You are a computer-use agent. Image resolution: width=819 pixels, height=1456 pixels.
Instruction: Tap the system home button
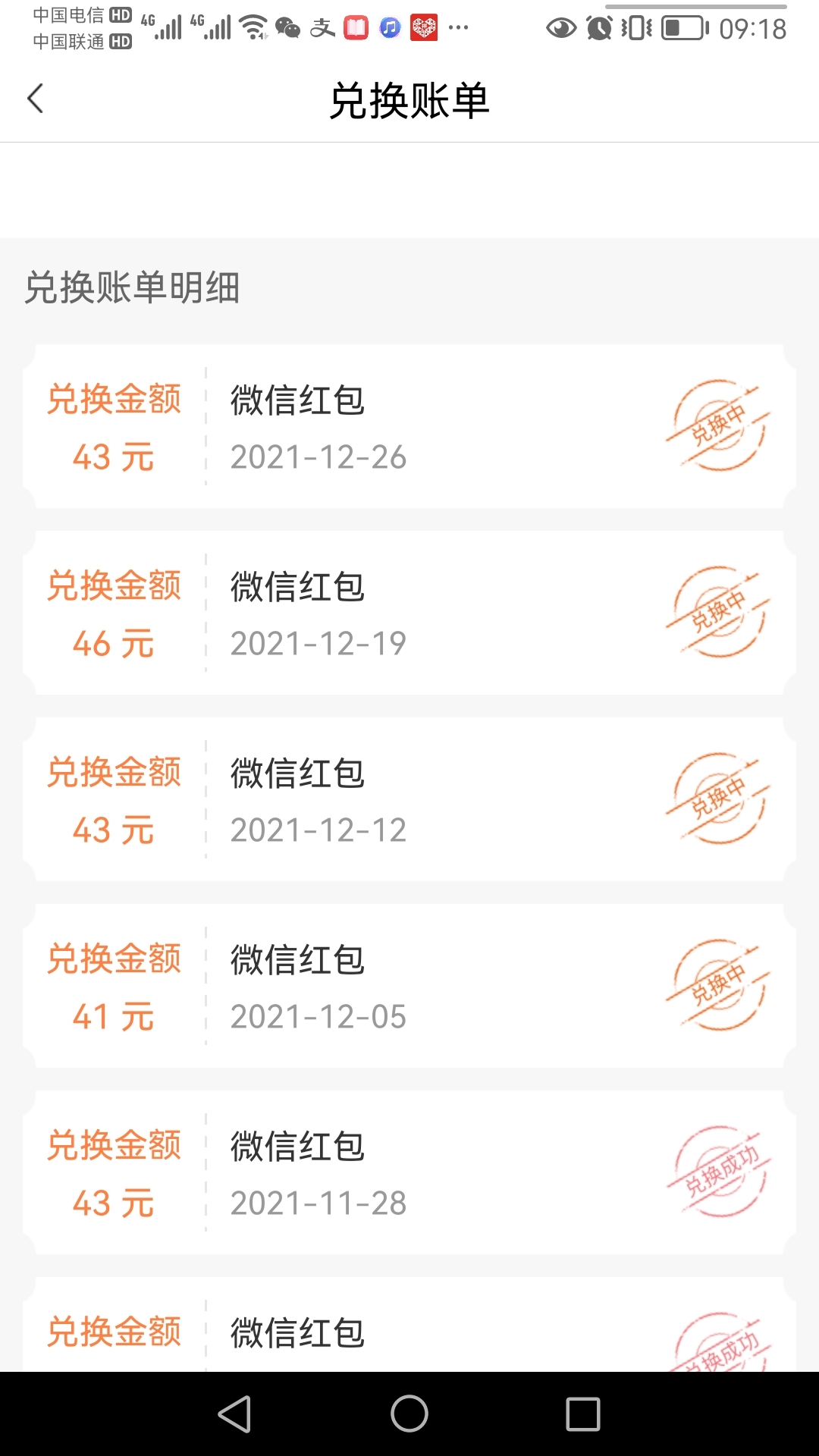tap(409, 1414)
